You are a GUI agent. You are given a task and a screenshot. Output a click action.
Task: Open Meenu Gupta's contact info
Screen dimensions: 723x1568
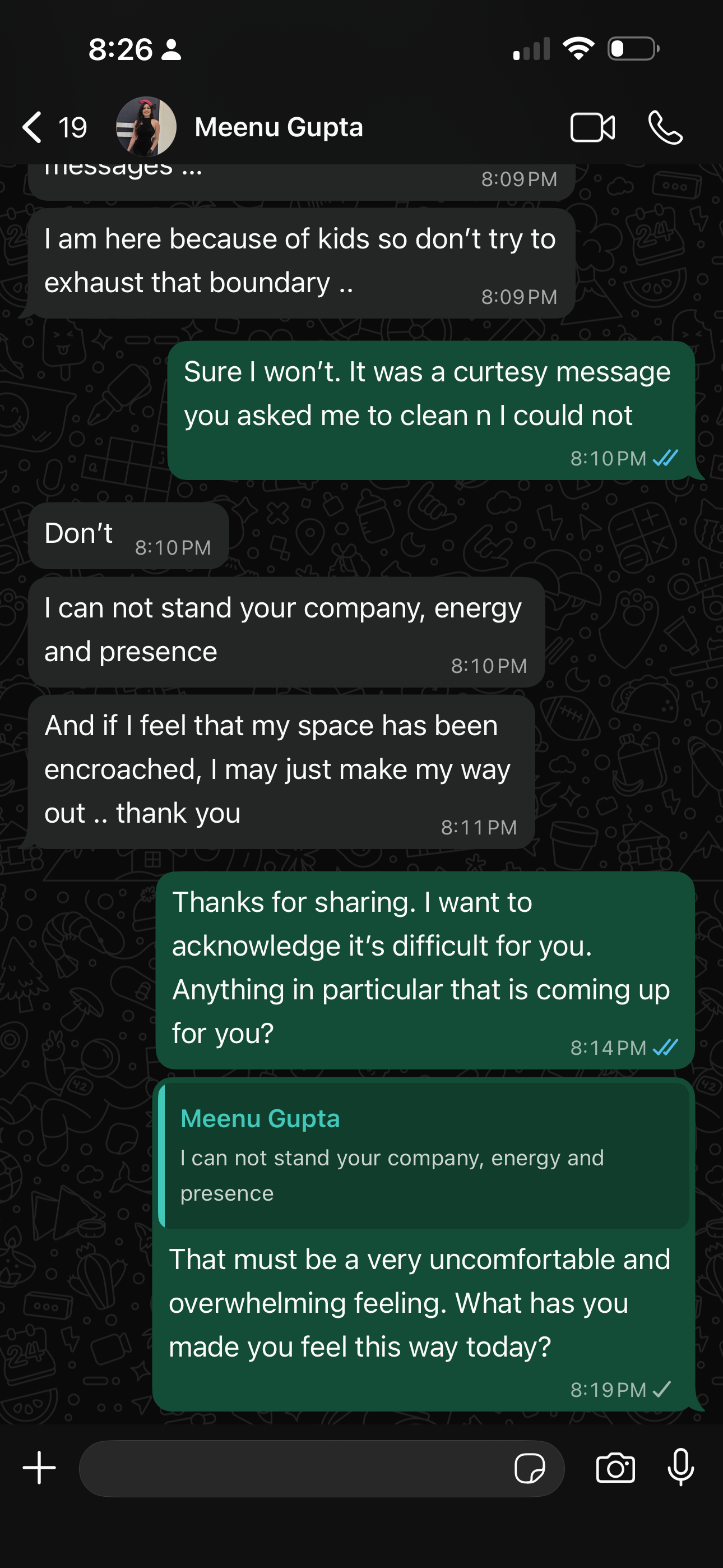click(279, 127)
